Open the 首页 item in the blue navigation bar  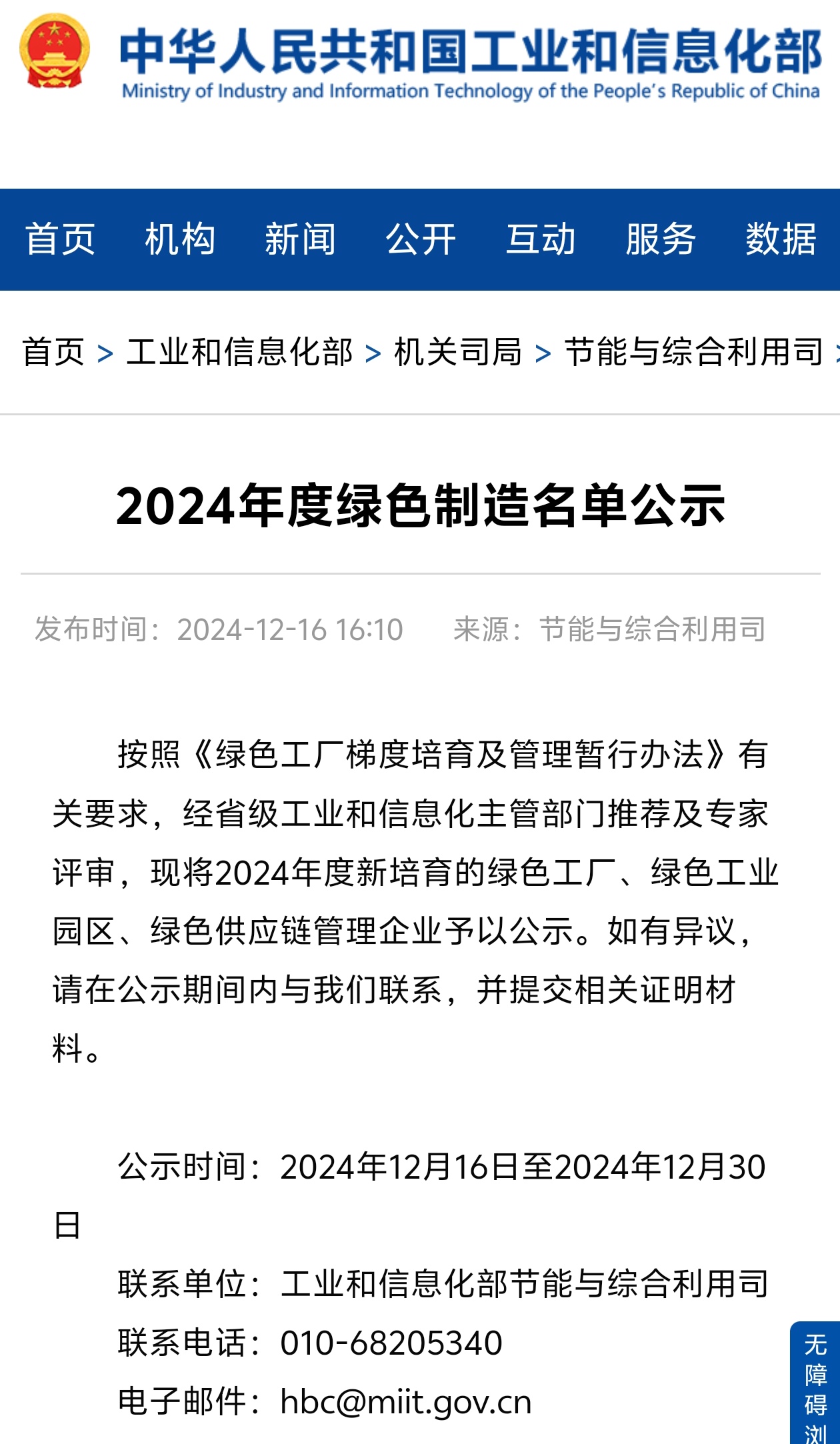coord(60,239)
